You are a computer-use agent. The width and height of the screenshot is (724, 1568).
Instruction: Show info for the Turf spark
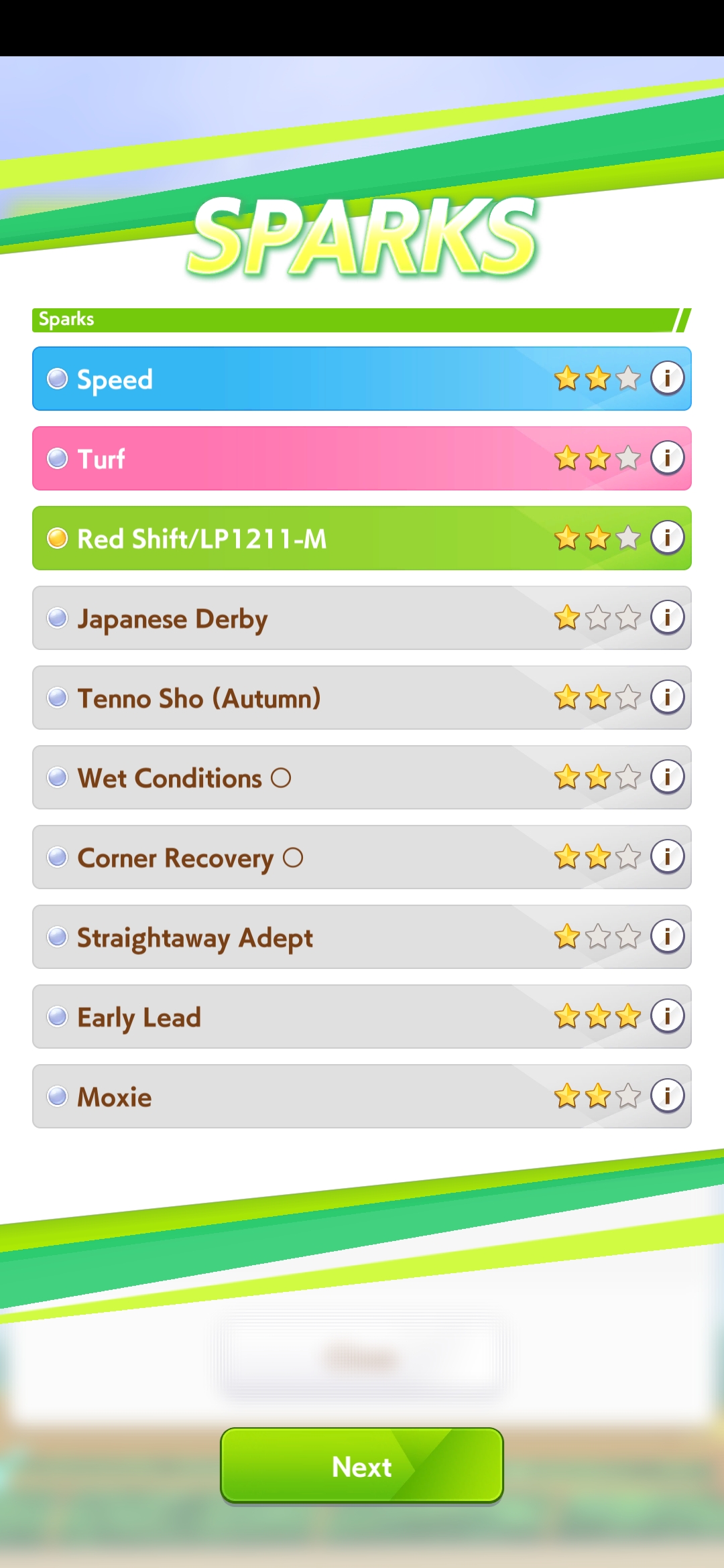667,458
